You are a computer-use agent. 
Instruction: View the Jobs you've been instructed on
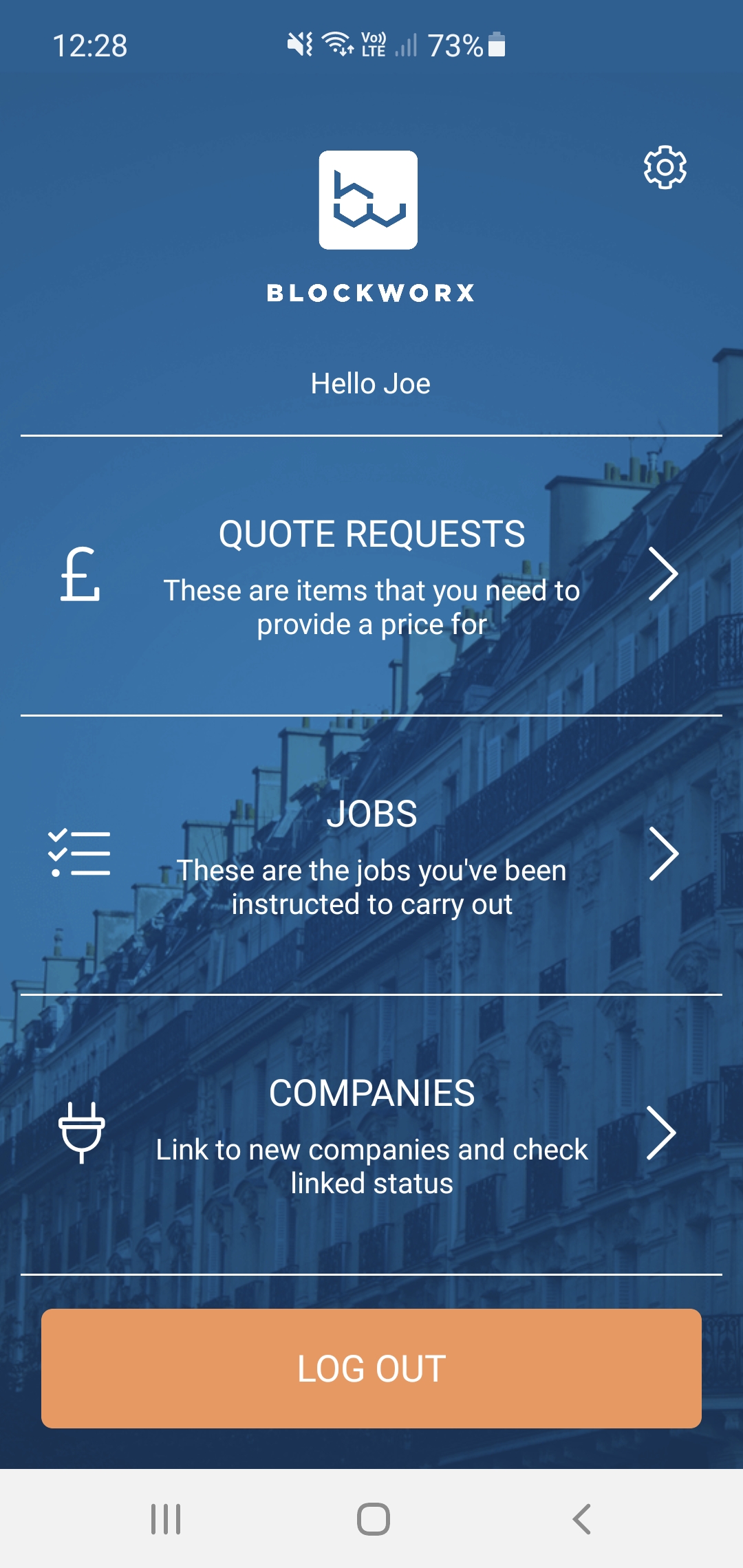coord(371,855)
